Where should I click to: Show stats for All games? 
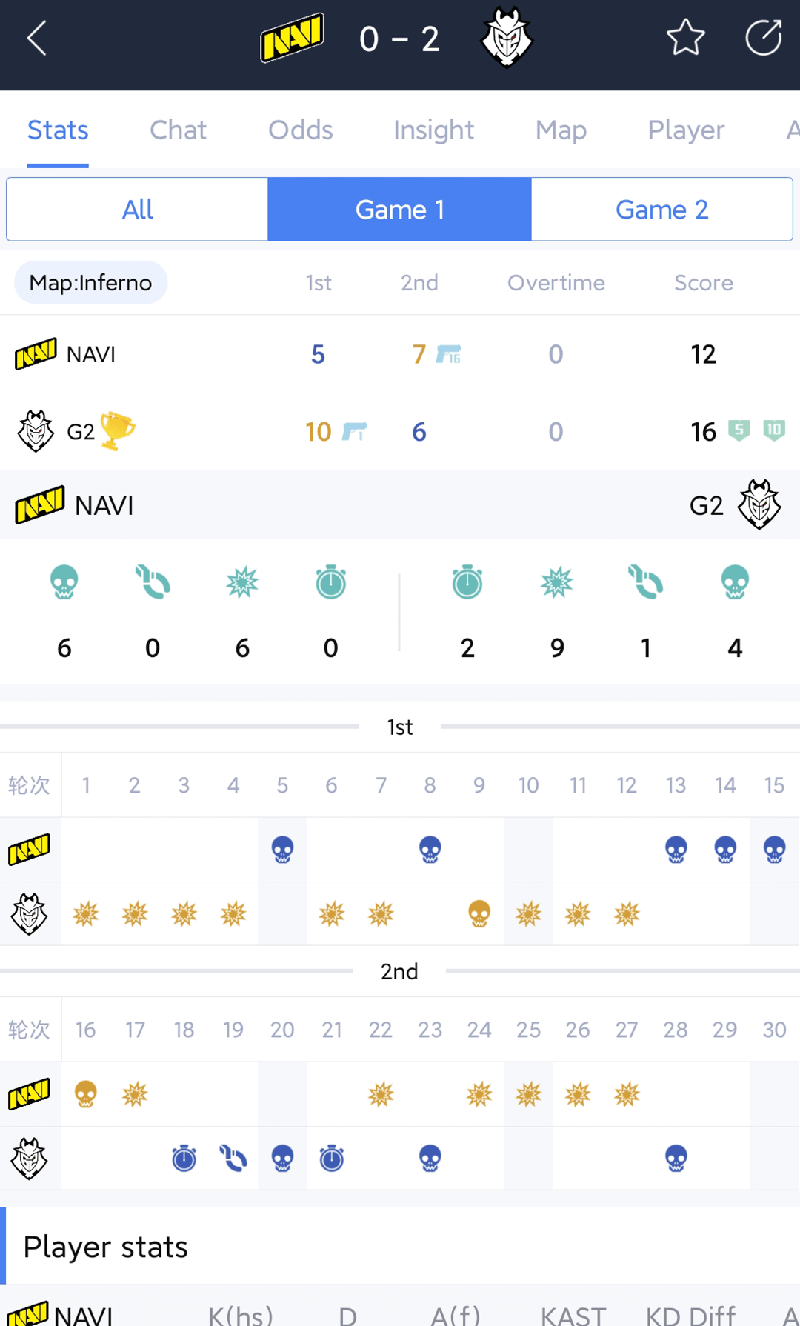[137, 210]
